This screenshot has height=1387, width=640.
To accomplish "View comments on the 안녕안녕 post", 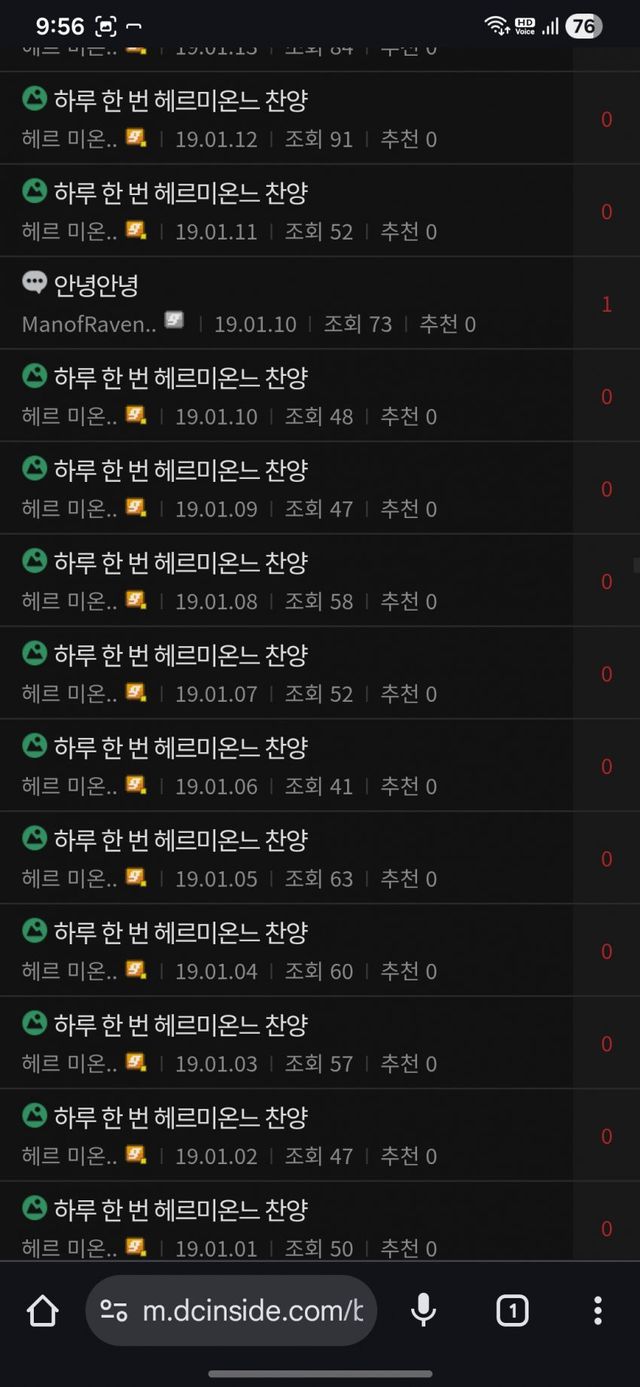I will coord(606,304).
